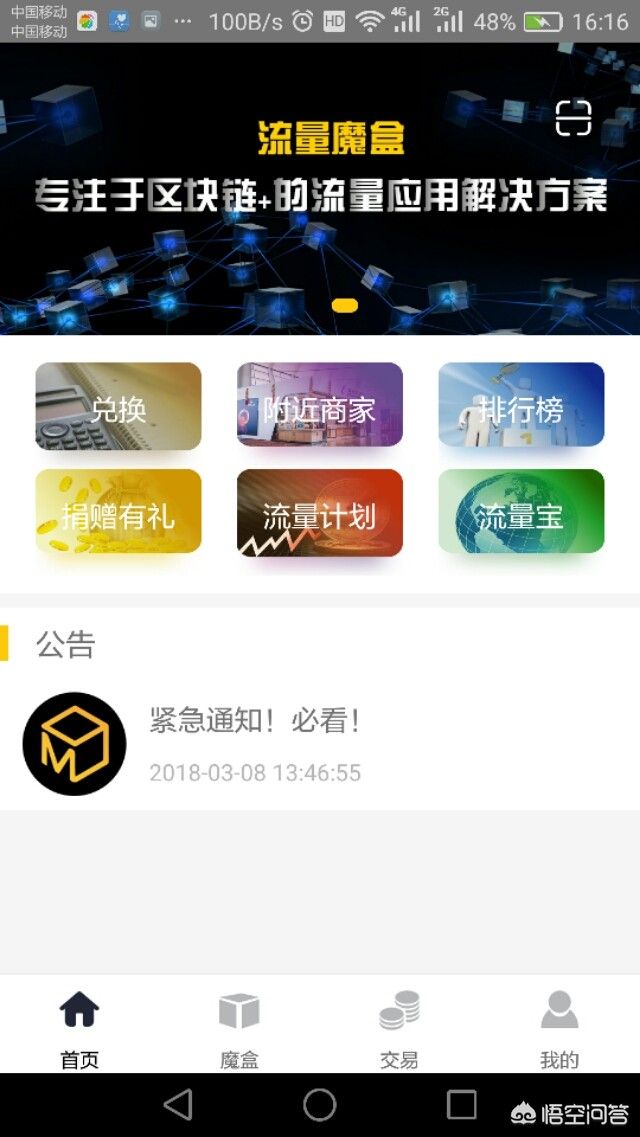This screenshot has height=1137, width=640.
Task: Tap the system home button
Action: (x=320, y=1104)
